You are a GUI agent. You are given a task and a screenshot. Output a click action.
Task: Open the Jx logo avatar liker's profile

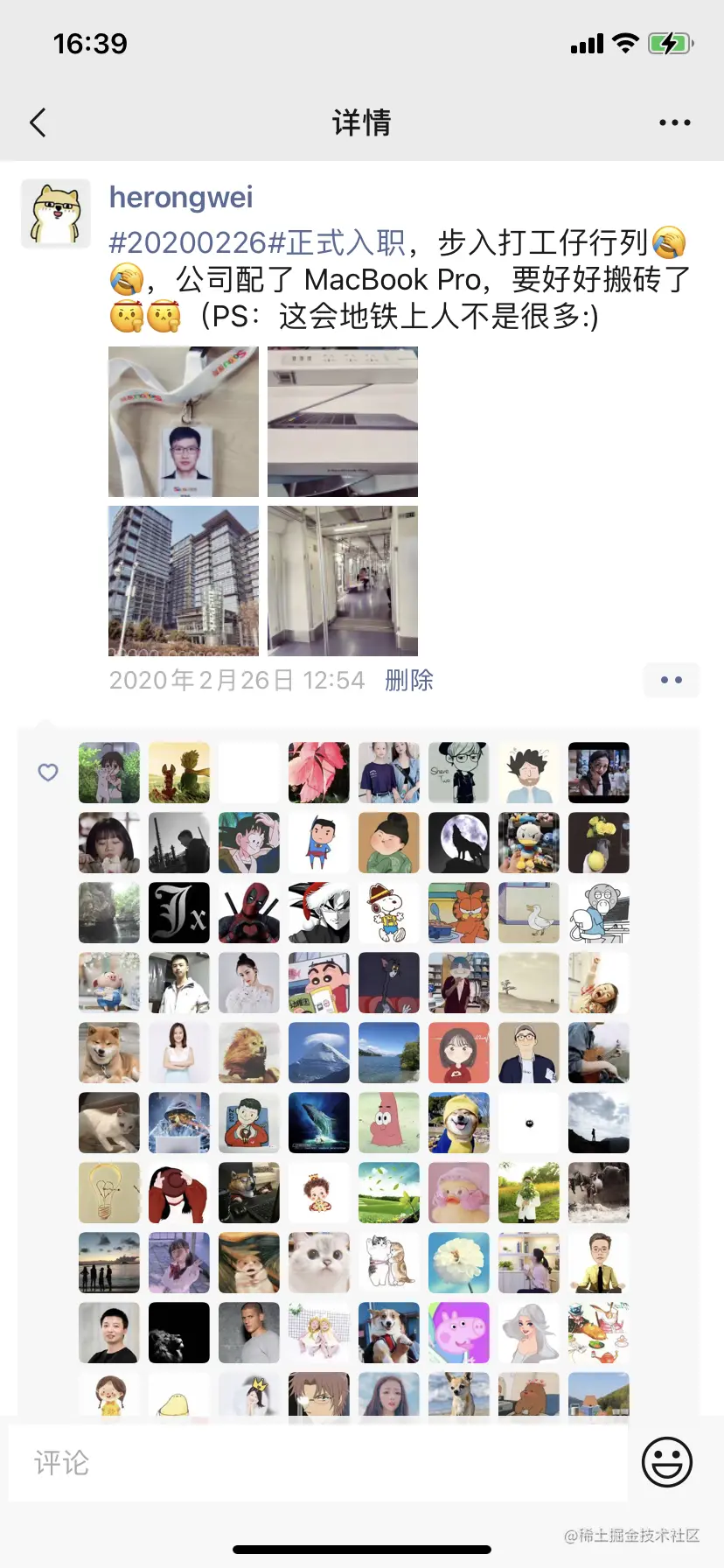pos(179,913)
